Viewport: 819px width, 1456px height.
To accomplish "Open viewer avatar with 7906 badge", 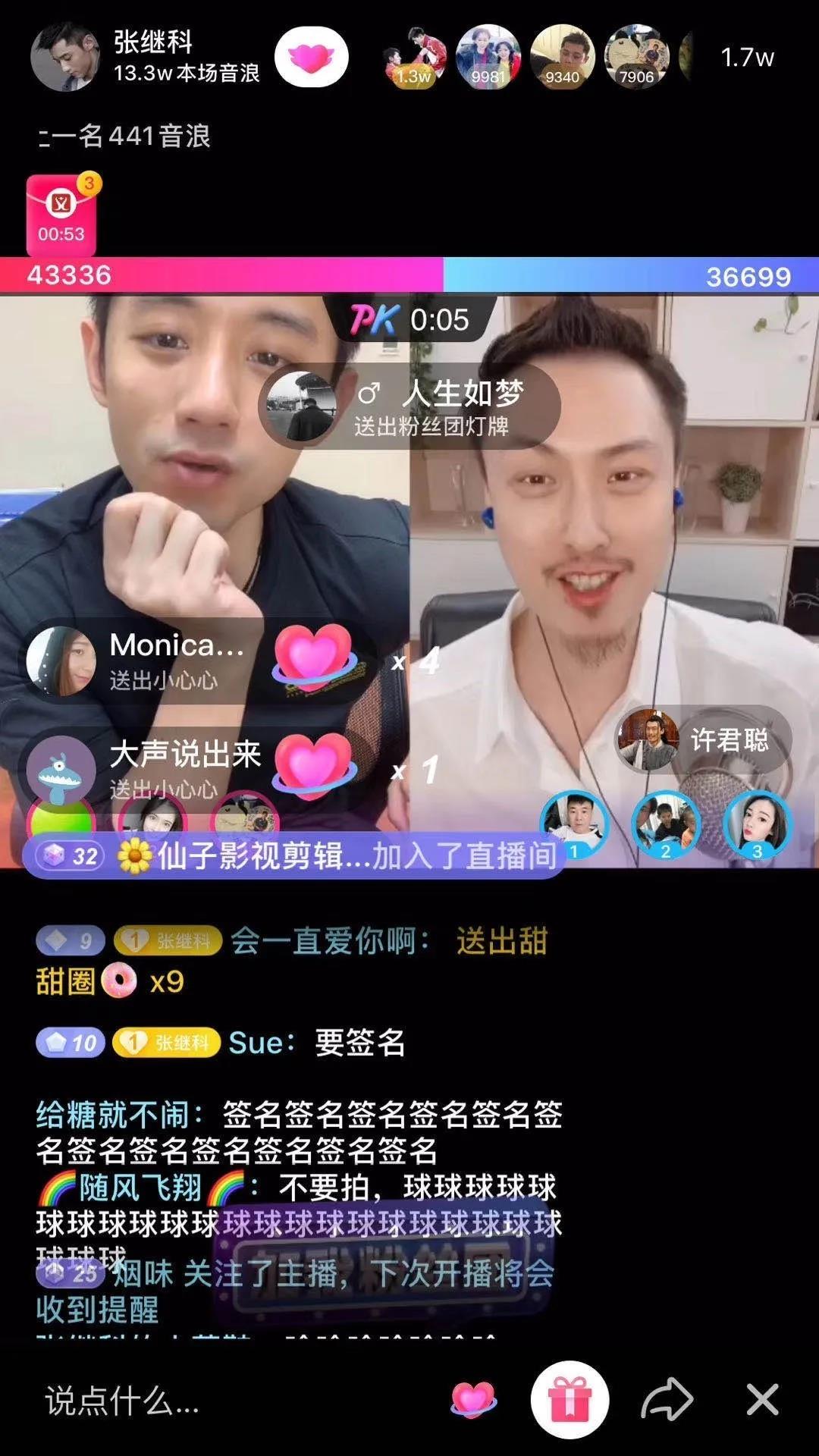I will 635,58.
